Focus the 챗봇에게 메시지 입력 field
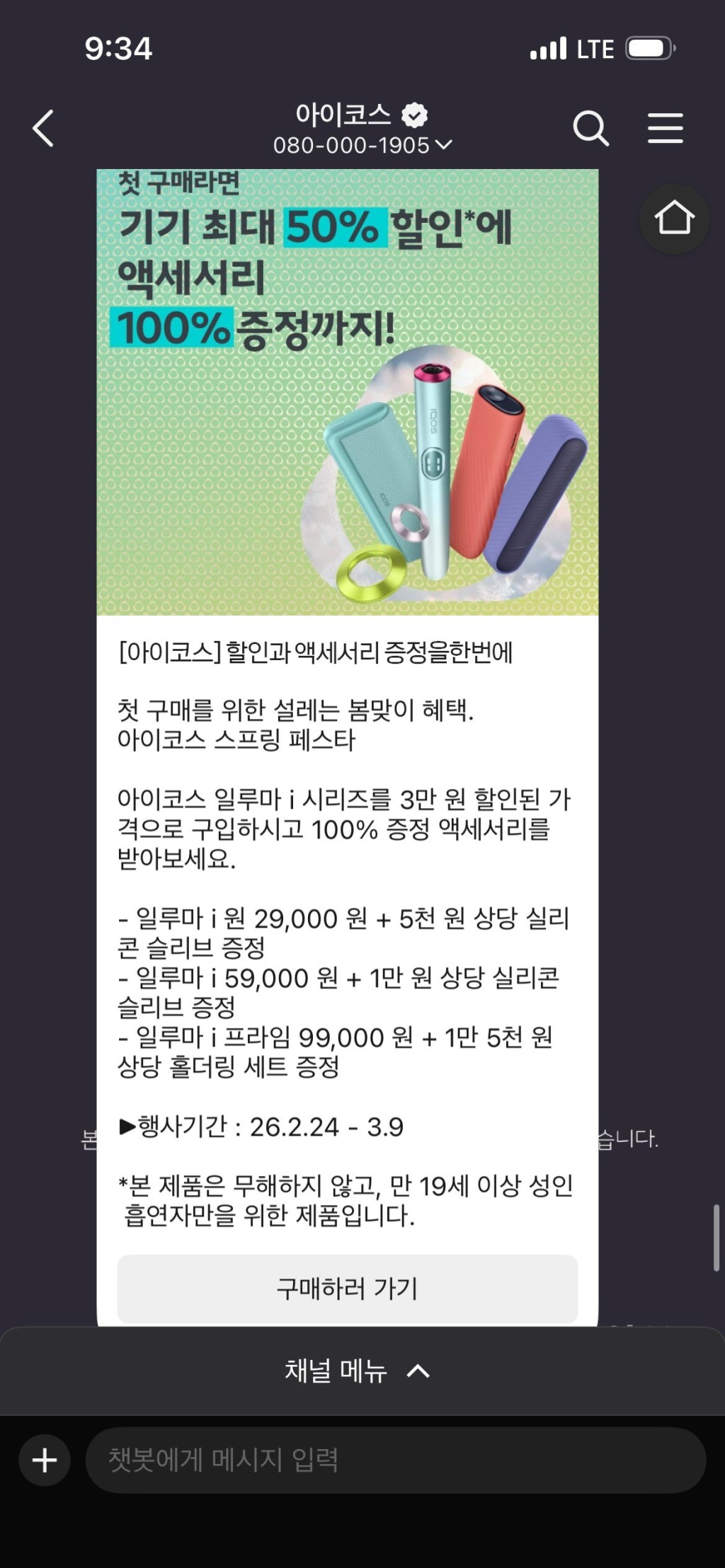 coord(395,1460)
